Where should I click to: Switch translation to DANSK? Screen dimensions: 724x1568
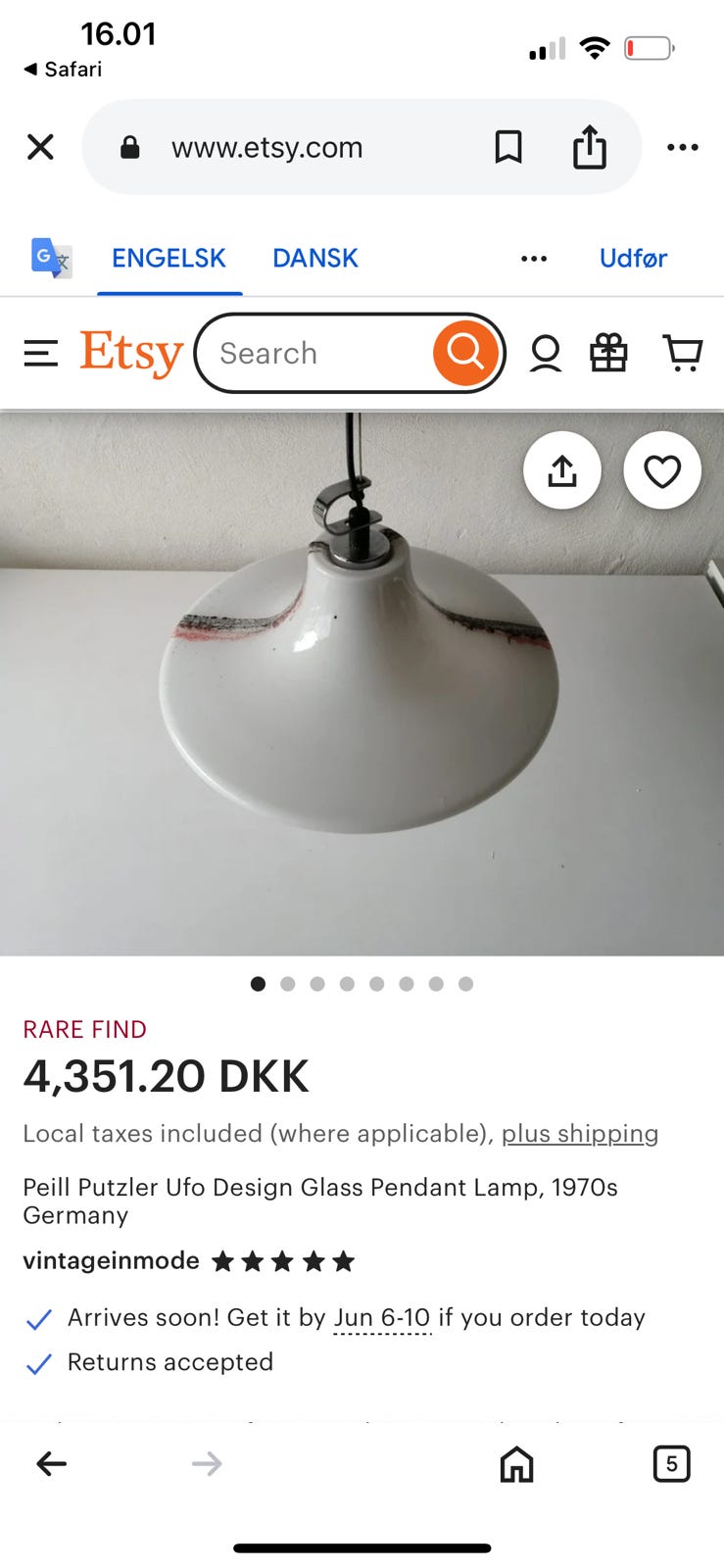(x=314, y=258)
